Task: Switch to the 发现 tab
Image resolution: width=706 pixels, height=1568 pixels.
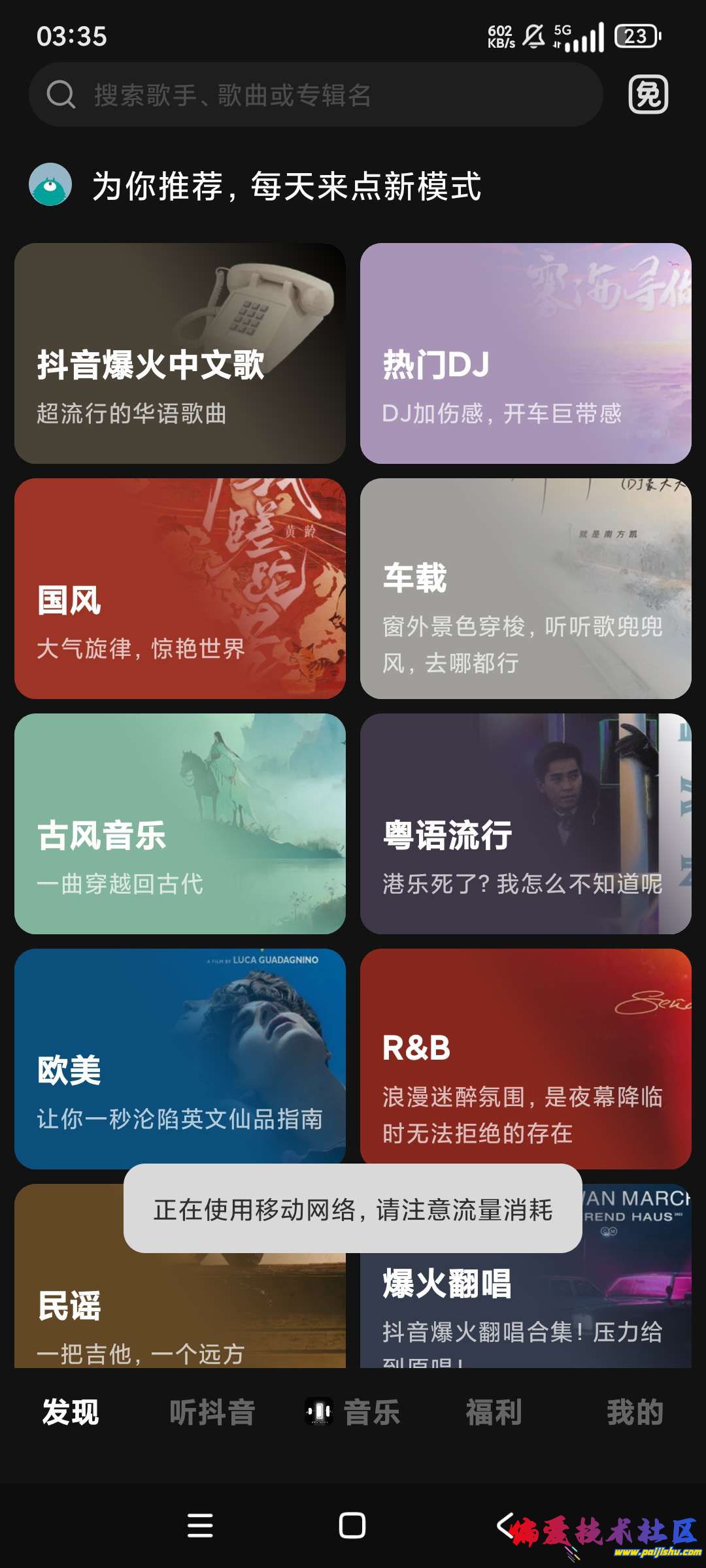Action: click(71, 1412)
